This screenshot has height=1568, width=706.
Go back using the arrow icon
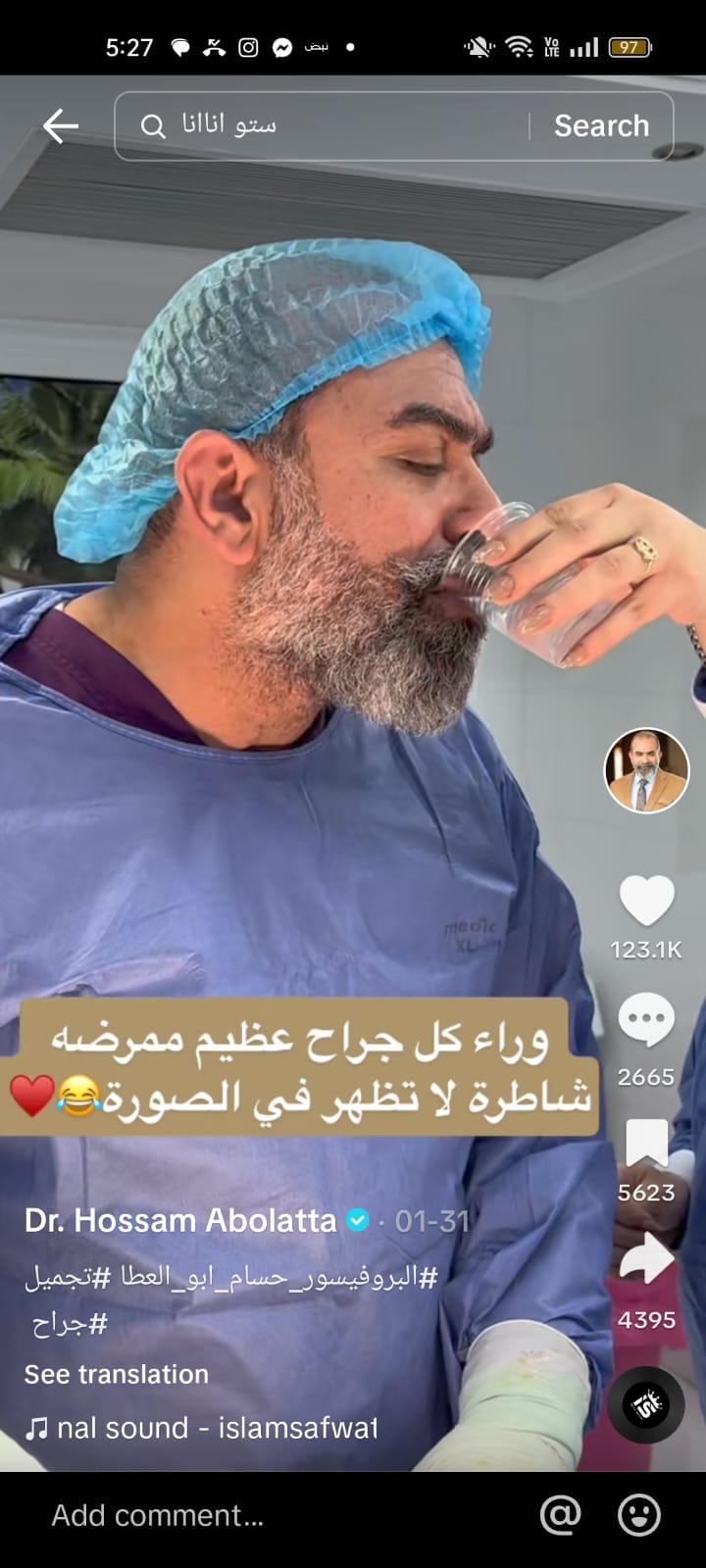(x=60, y=126)
